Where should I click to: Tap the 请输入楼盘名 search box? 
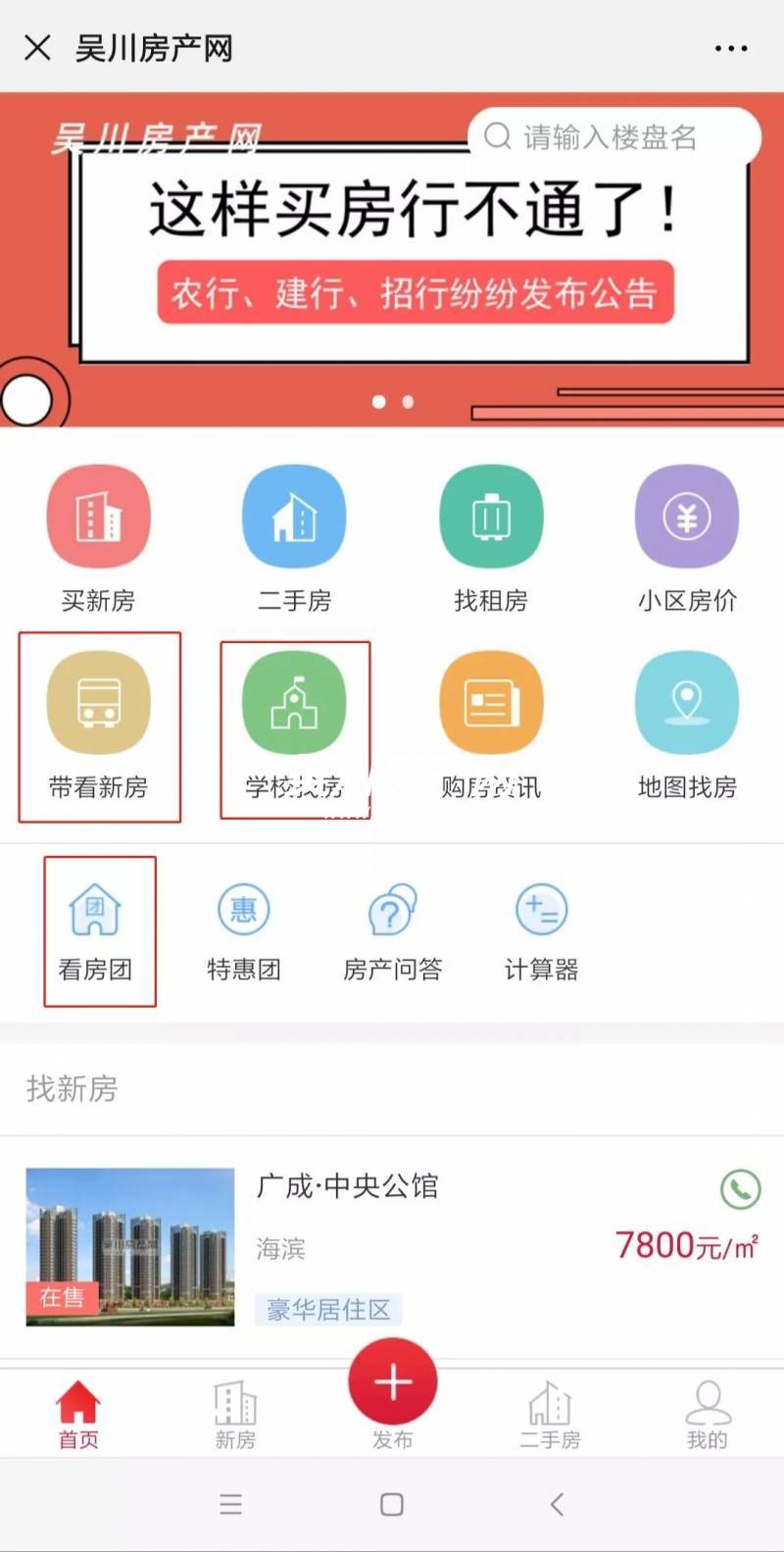[612, 137]
